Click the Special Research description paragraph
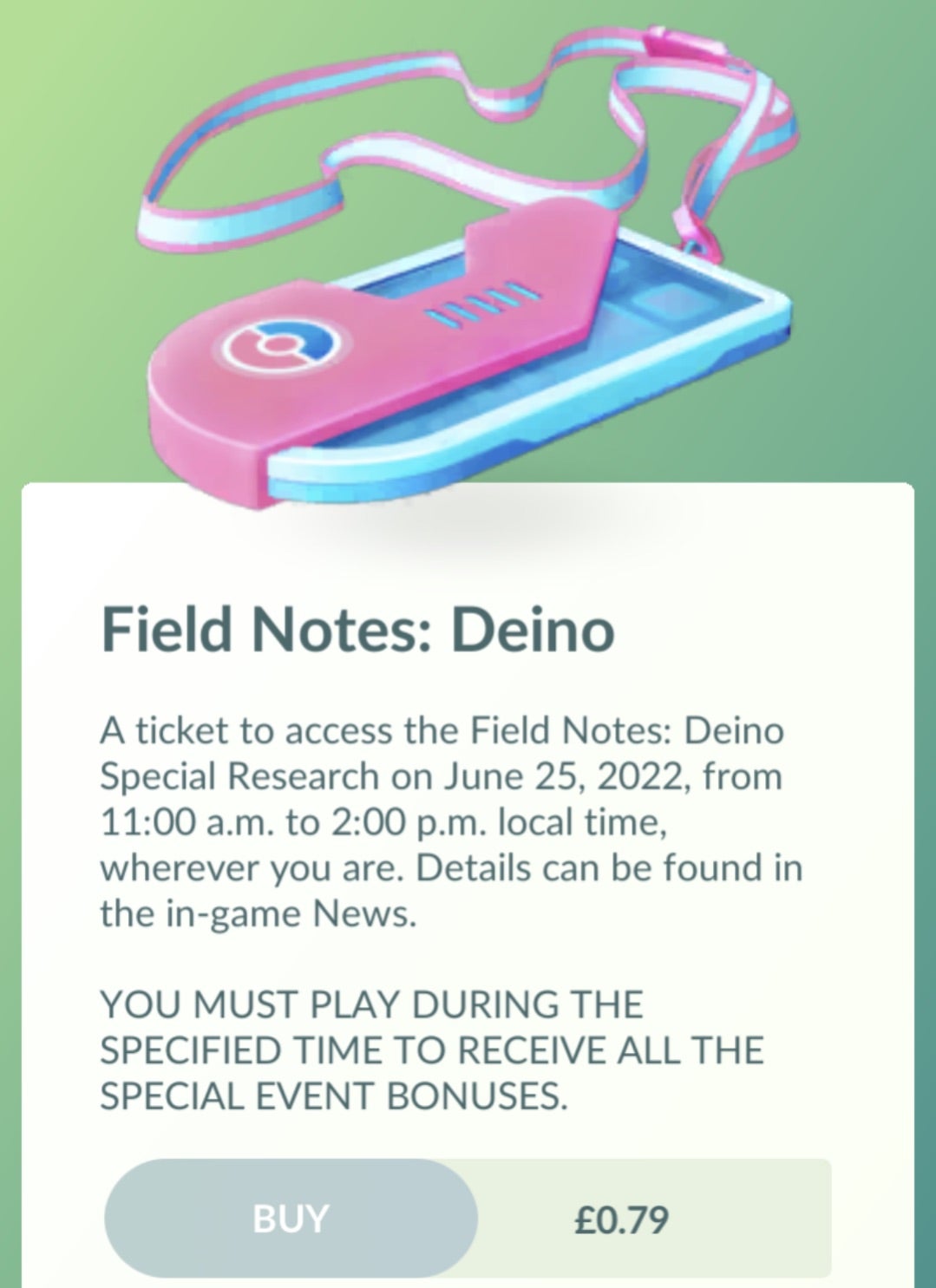The image size is (936, 1288). (451, 820)
